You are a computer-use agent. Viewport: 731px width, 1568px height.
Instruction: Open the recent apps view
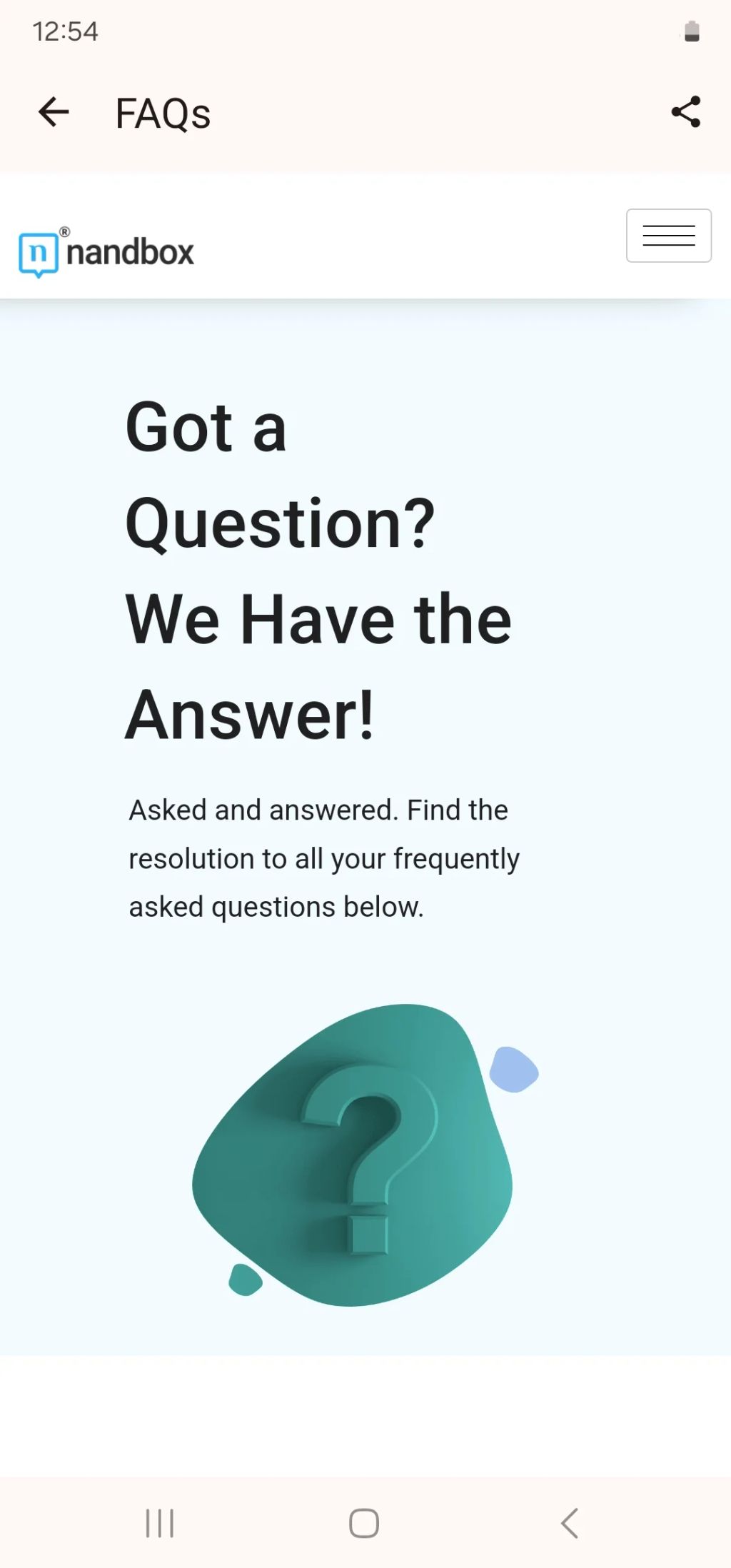point(160,1523)
